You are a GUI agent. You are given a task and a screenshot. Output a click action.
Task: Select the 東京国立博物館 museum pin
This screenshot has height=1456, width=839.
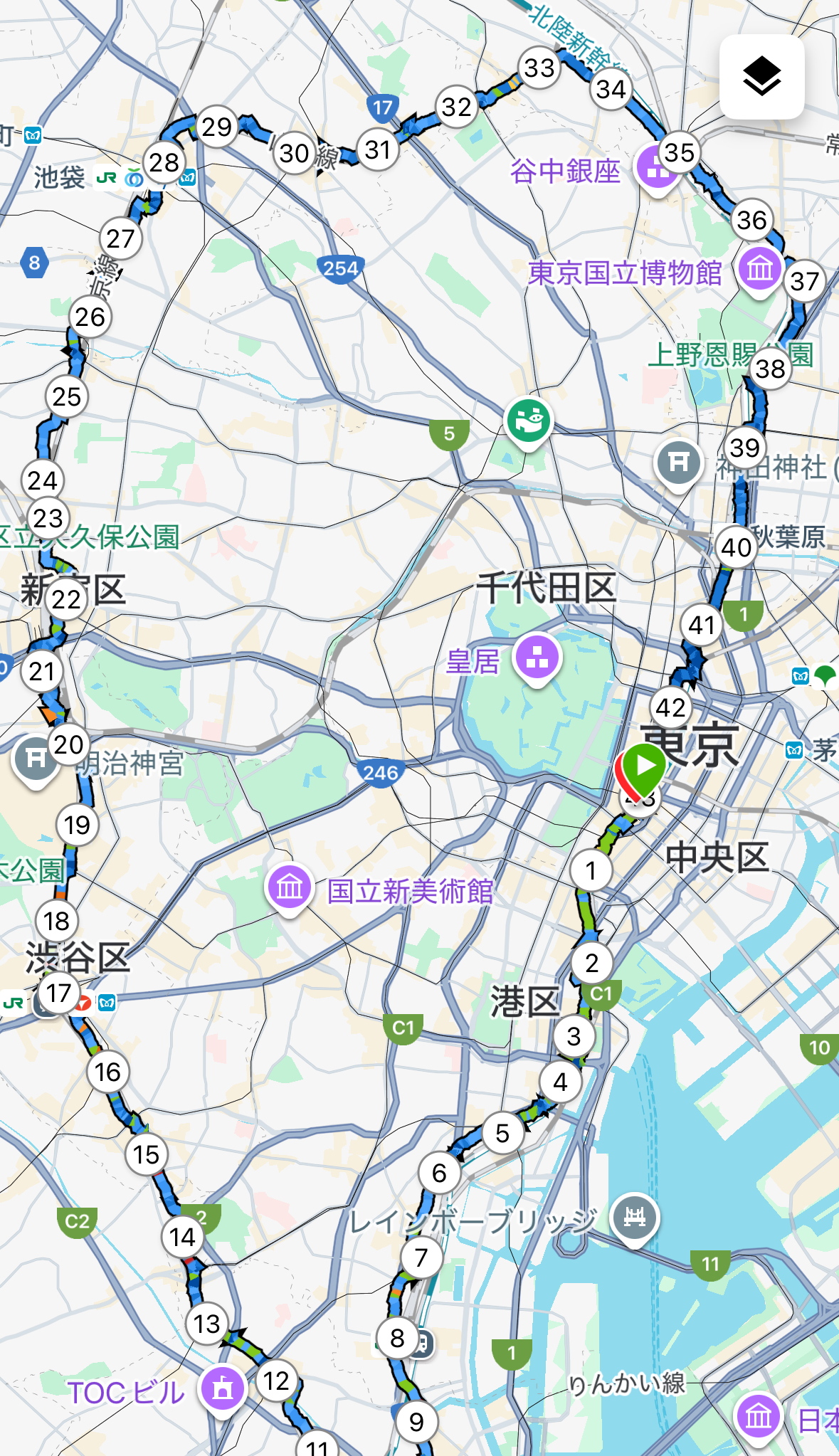click(759, 270)
